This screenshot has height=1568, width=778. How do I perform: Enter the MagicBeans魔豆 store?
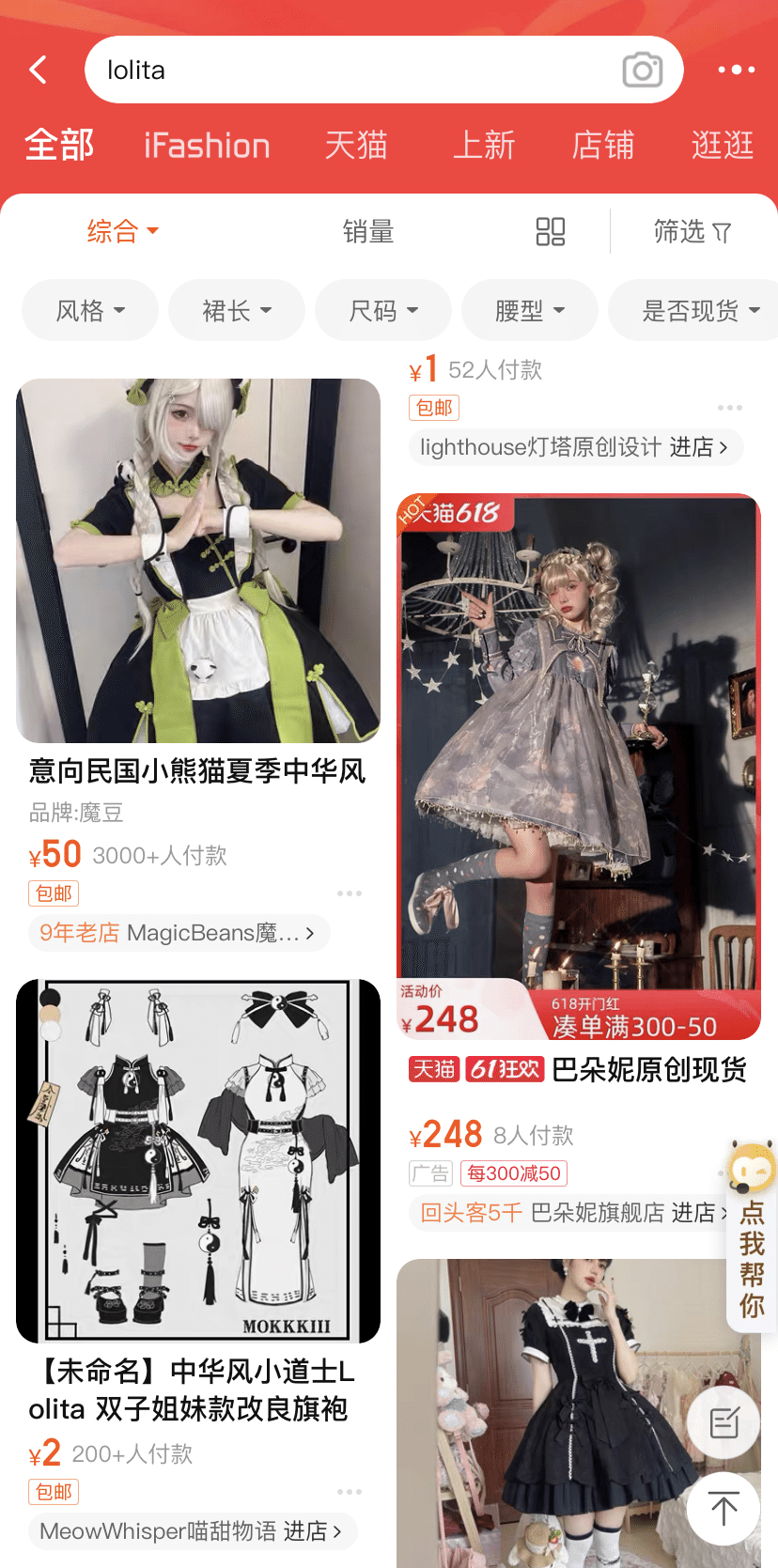click(x=179, y=933)
